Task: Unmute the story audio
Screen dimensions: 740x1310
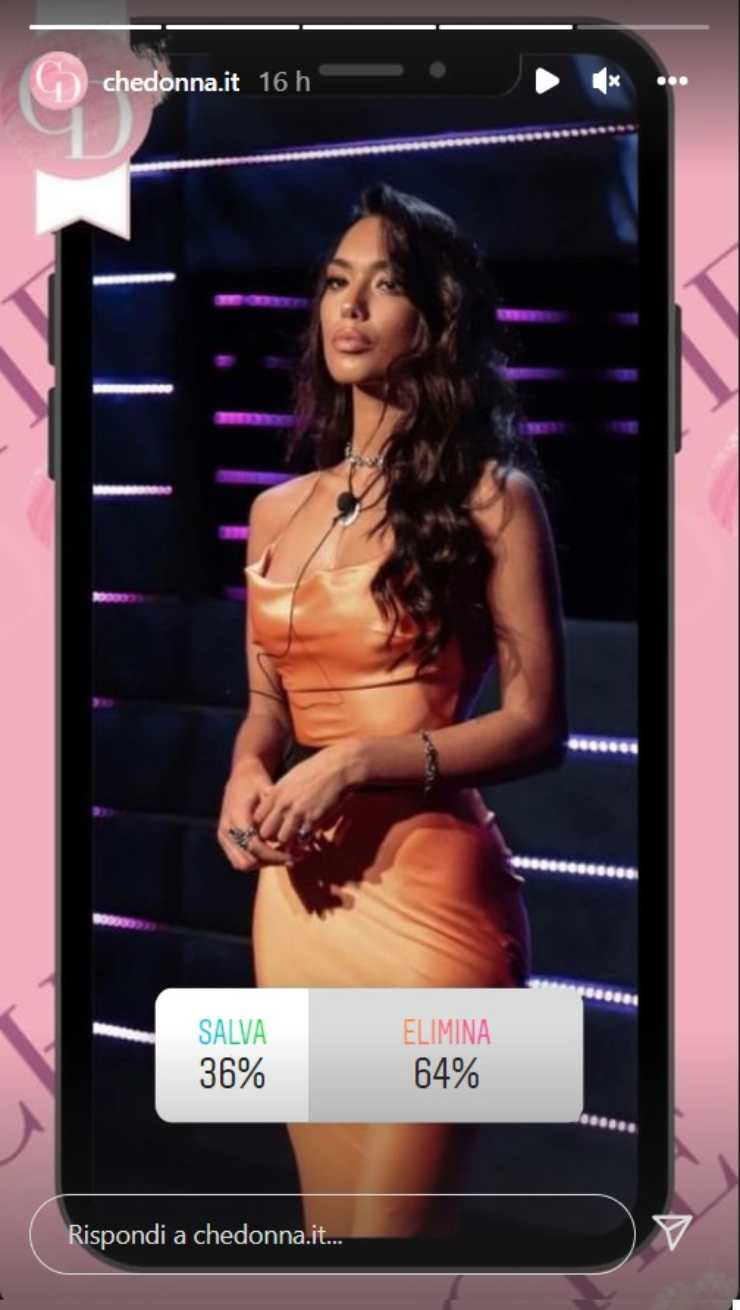Action: click(606, 81)
